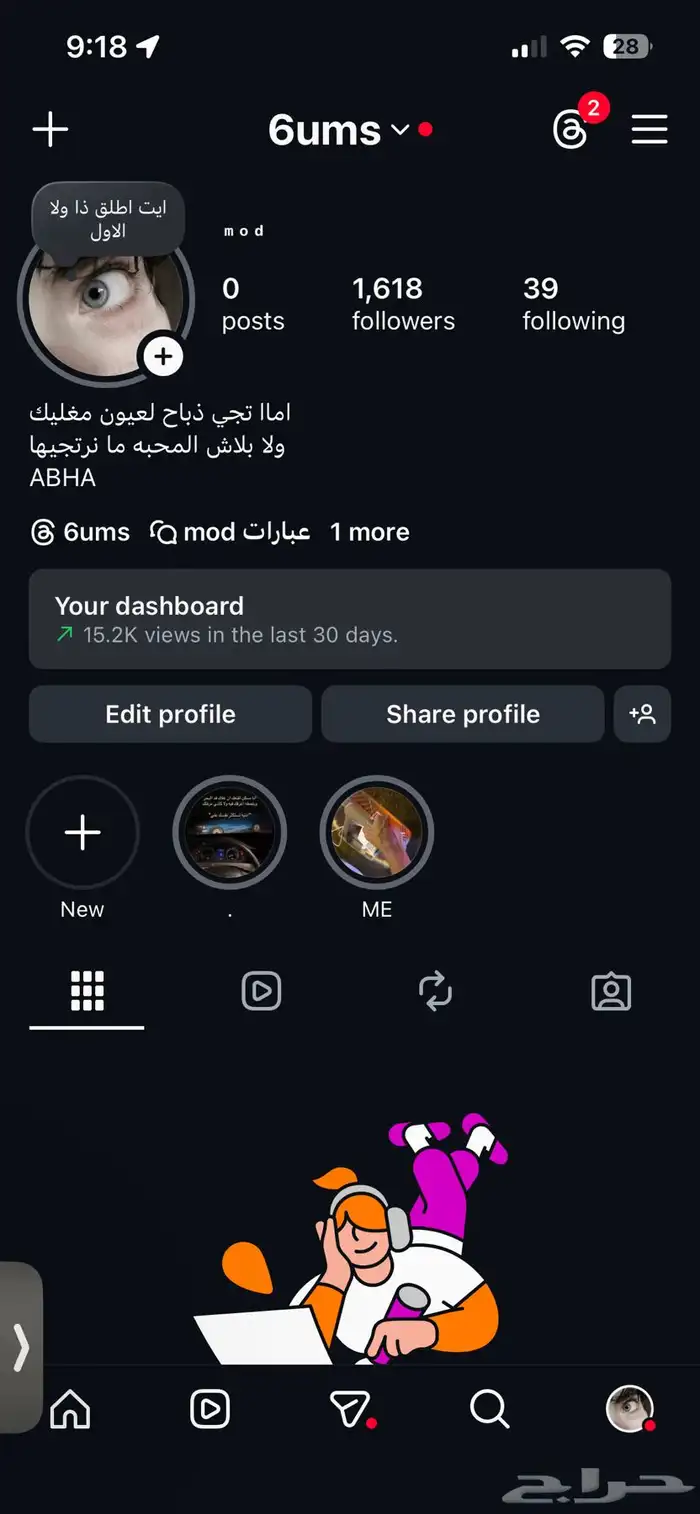Open the ME story highlight
Viewport: 700px width, 1514px height.
pyautogui.click(x=376, y=833)
